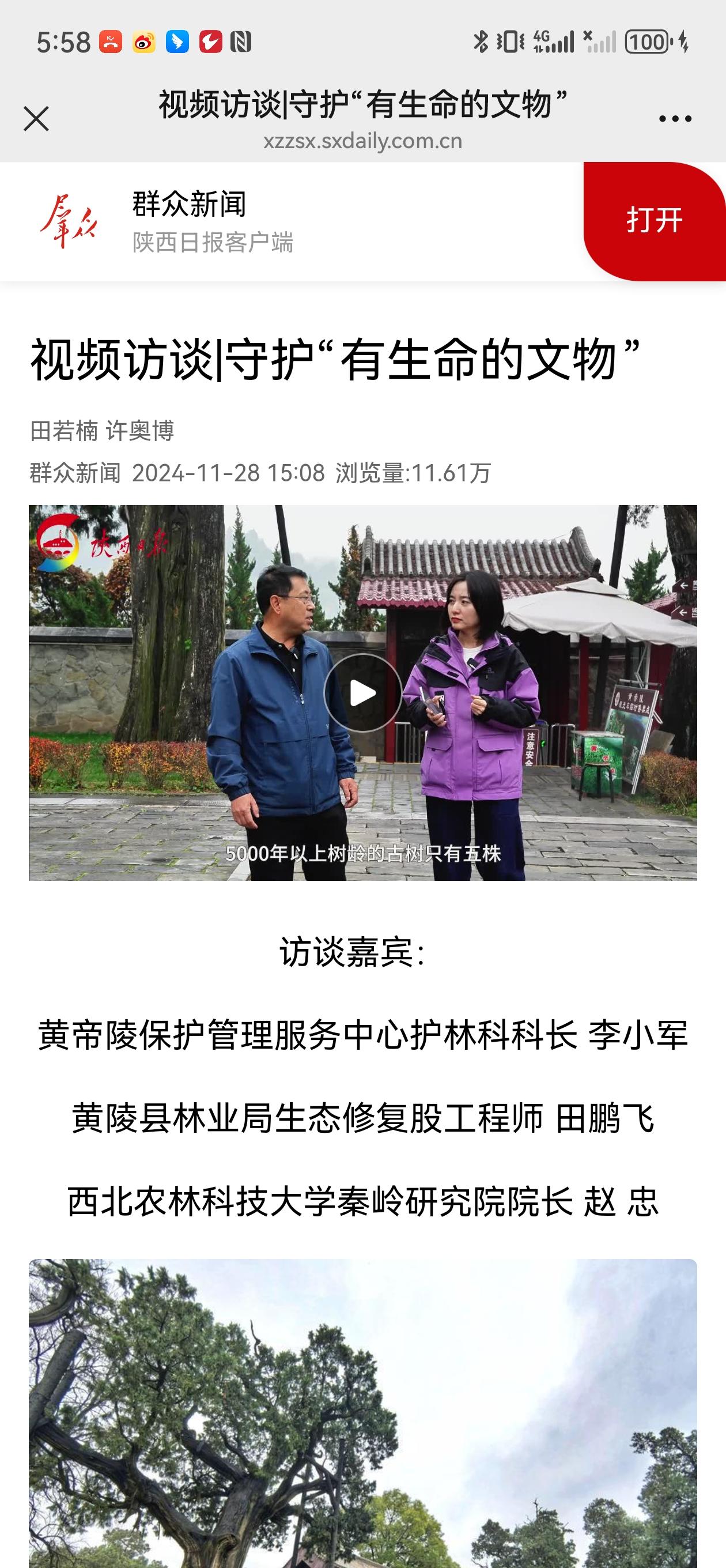The width and height of the screenshot is (726, 1568).
Task: Play the interview video
Action: click(362, 693)
